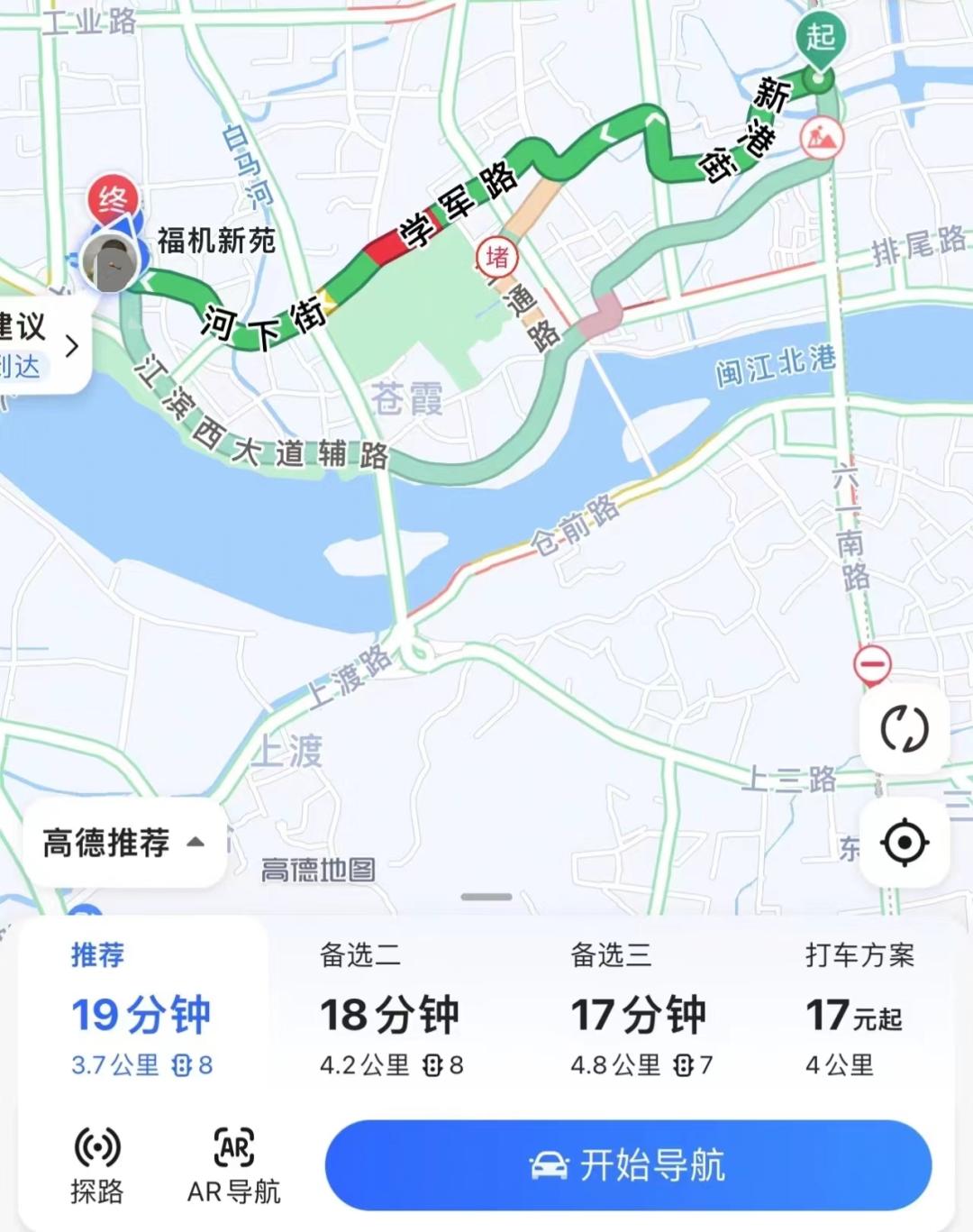Tap the 终 destination pin
This screenshot has width=973, height=1232.
tap(113, 198)
